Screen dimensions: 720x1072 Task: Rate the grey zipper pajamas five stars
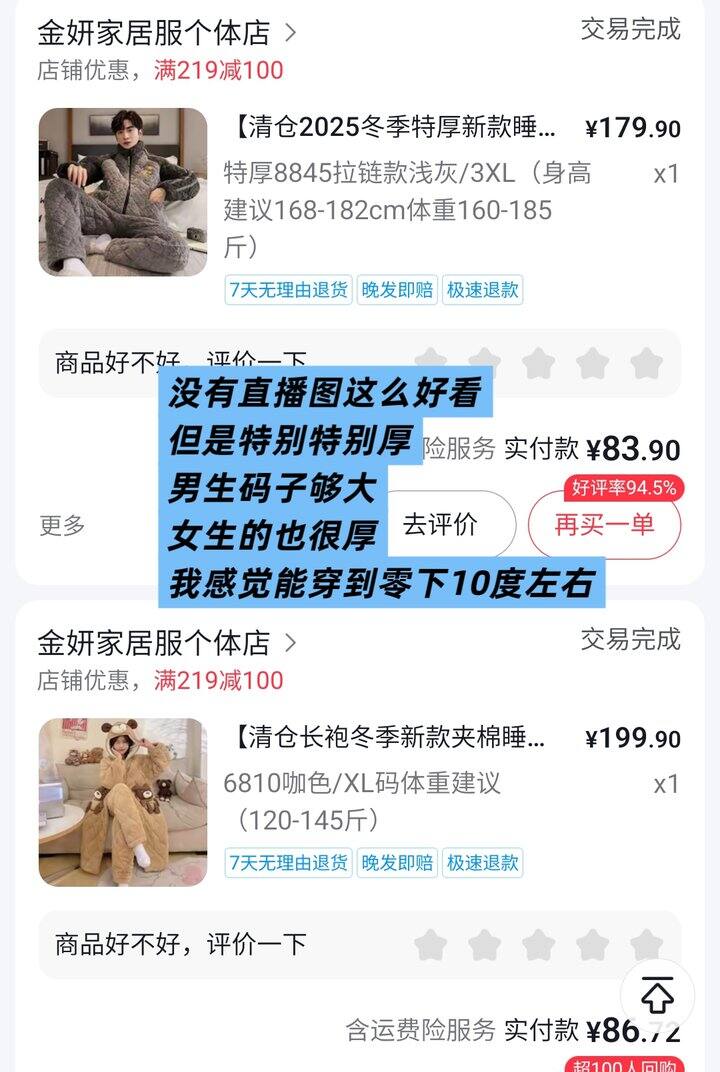tap(646, 362)
